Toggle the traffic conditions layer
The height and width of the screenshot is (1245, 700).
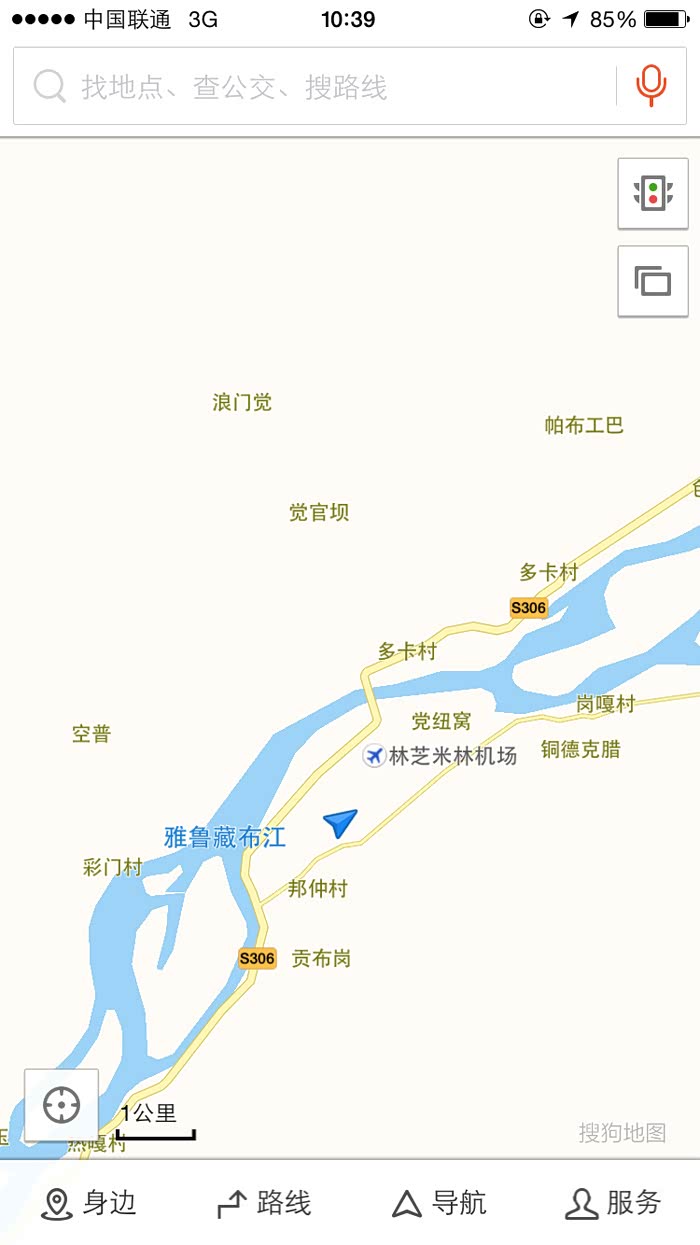[x=653, y=192]
